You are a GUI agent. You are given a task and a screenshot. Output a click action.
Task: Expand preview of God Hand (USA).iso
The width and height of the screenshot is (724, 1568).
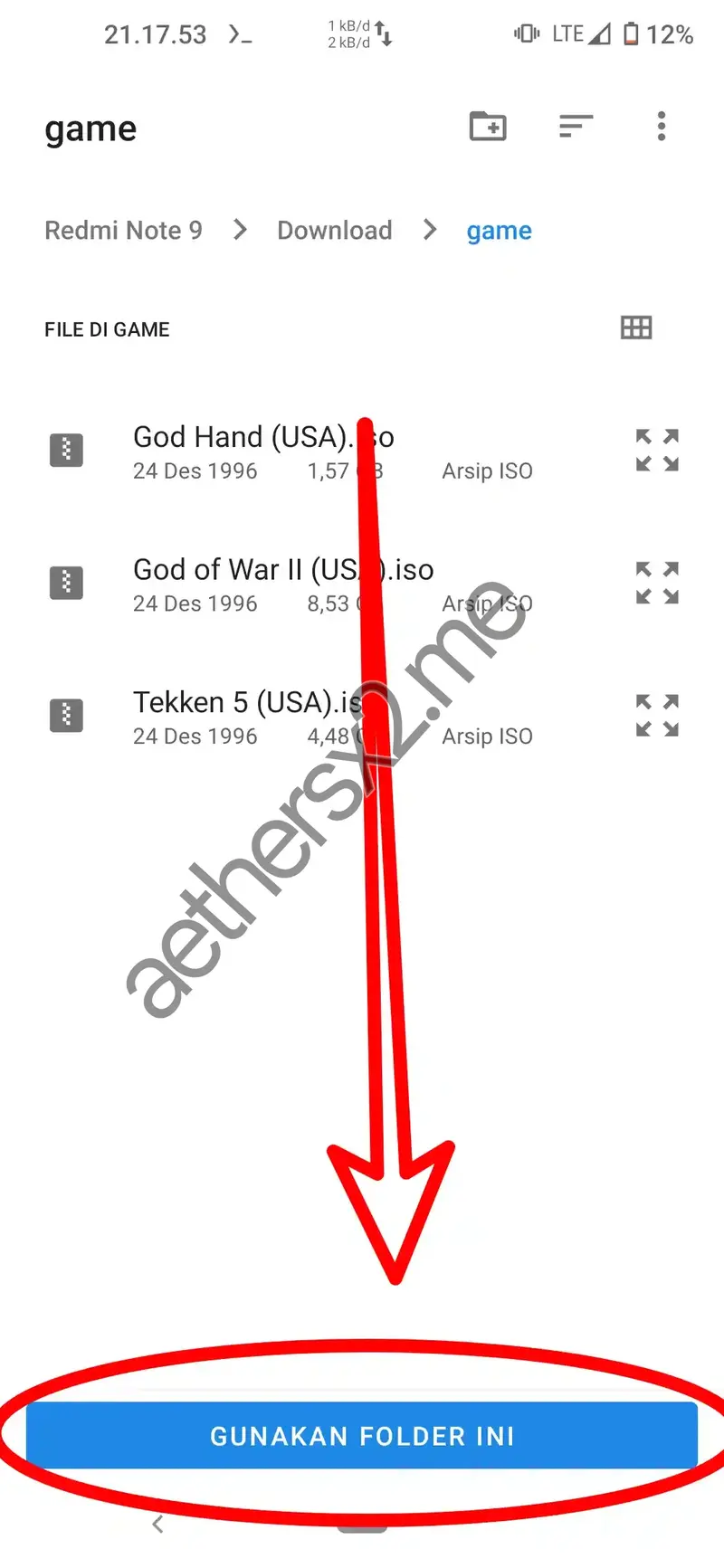[656, 450]
